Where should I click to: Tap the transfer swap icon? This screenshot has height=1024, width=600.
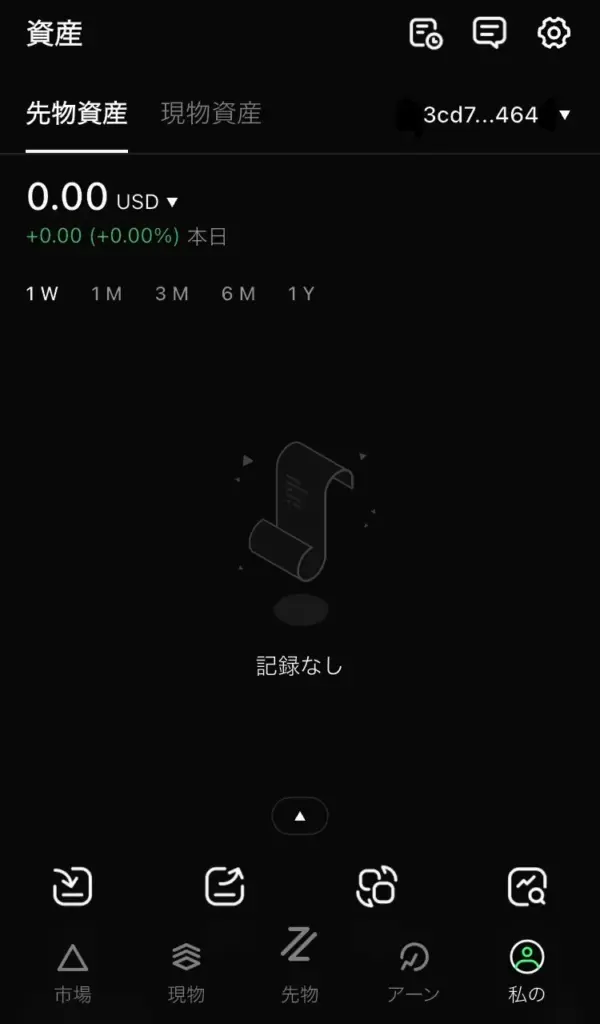click(x=377, y=886)
